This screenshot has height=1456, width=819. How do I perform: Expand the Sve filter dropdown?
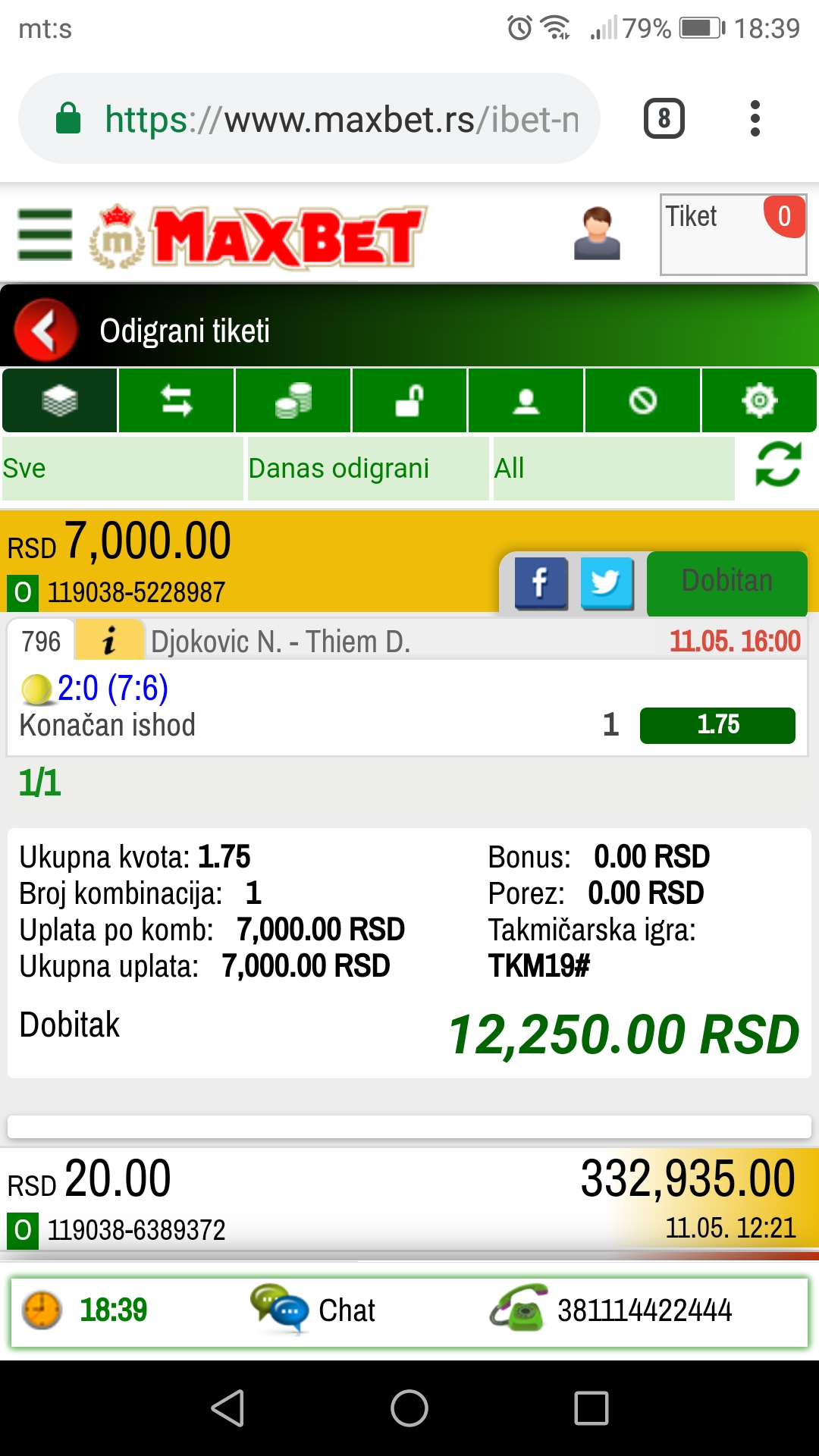tap(123, 469)
